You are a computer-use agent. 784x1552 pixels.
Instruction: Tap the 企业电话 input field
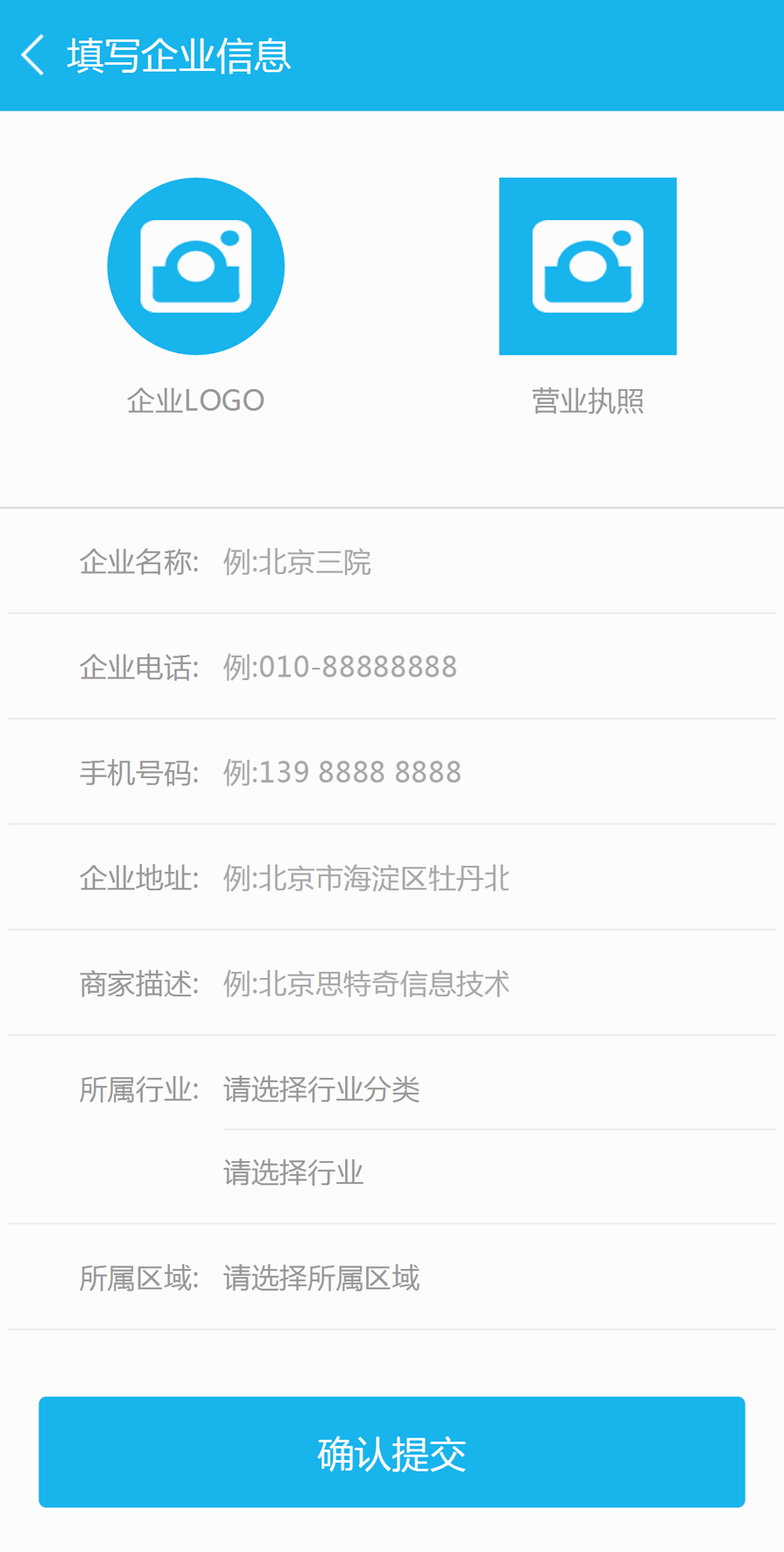[491, 667]
